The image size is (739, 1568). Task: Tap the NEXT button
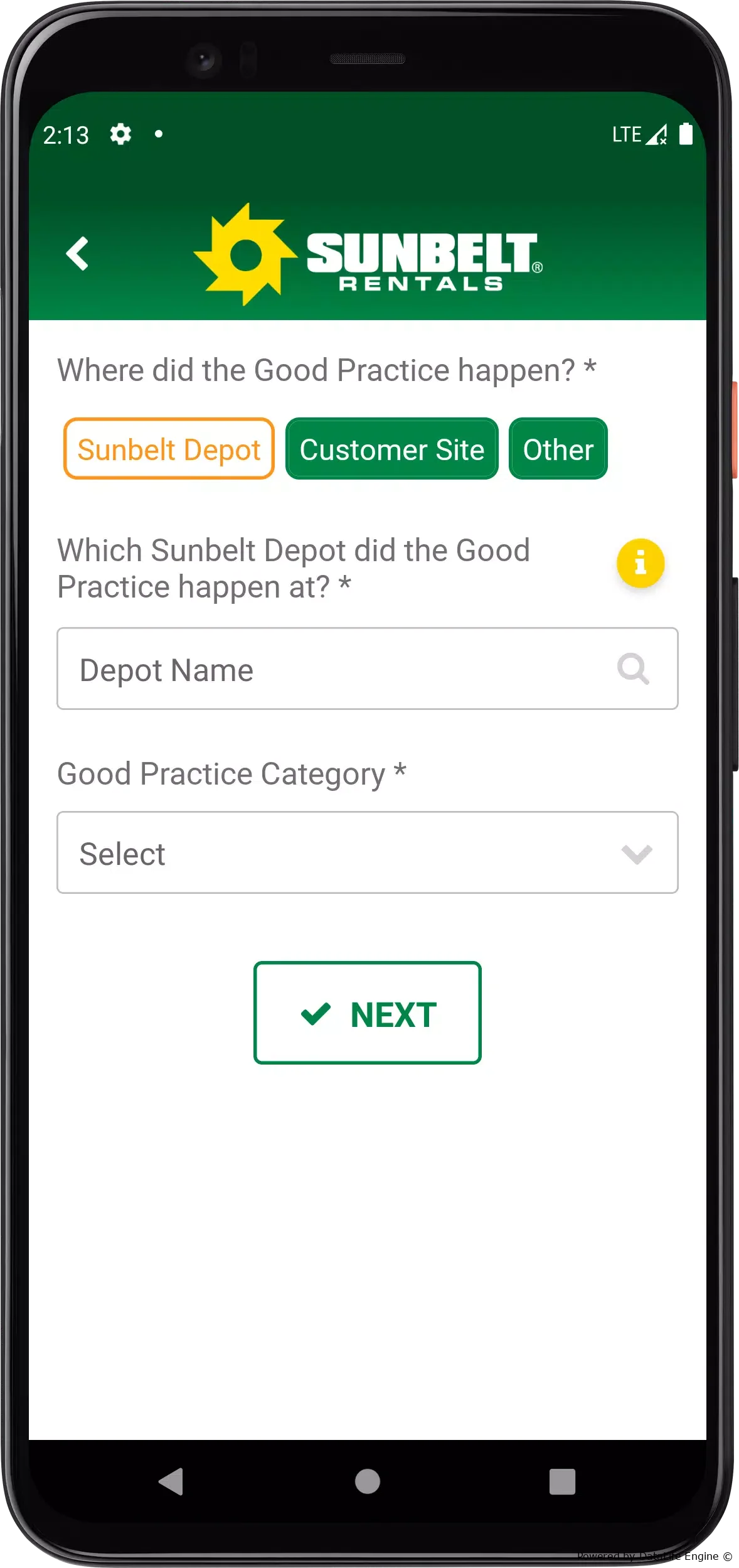(x=368, y=1012)
